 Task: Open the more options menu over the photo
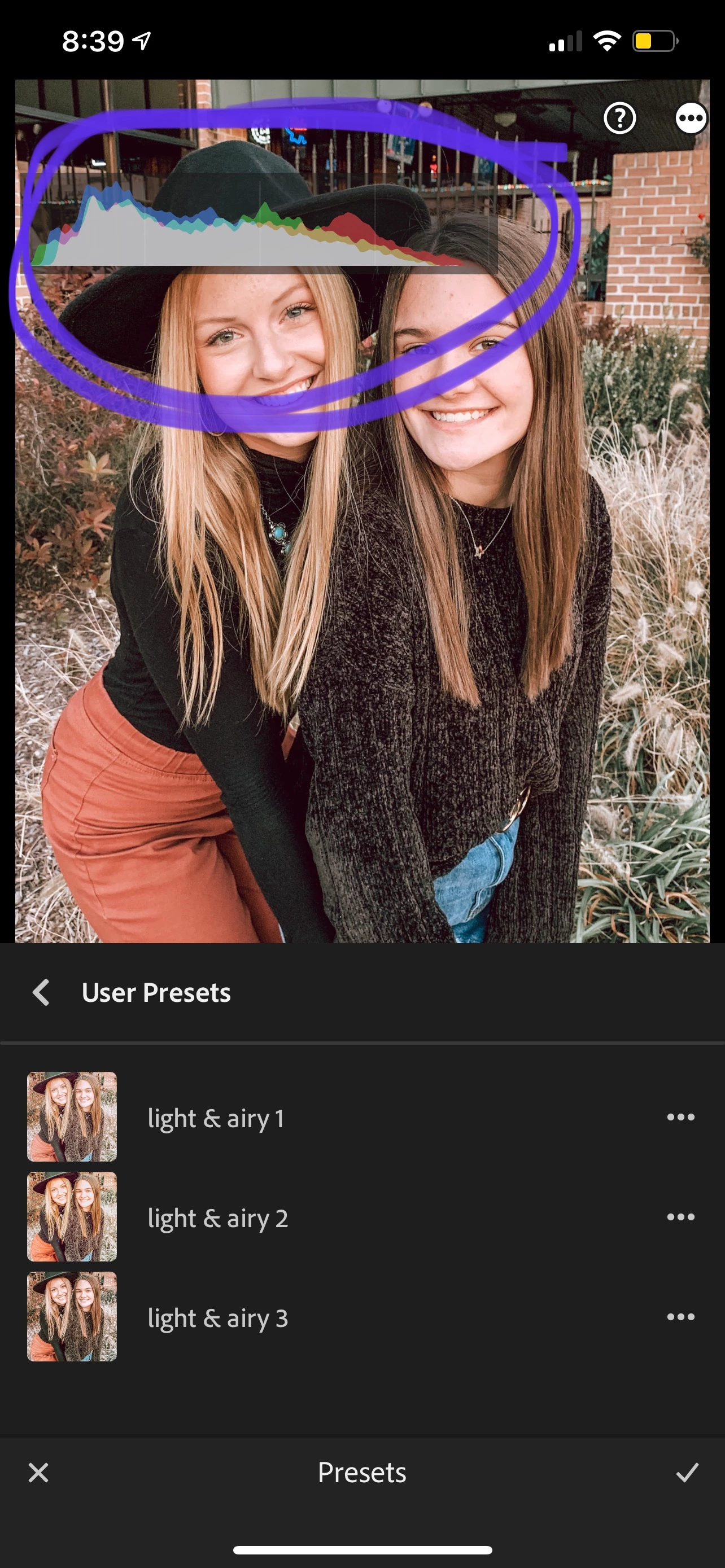(691, 118)
